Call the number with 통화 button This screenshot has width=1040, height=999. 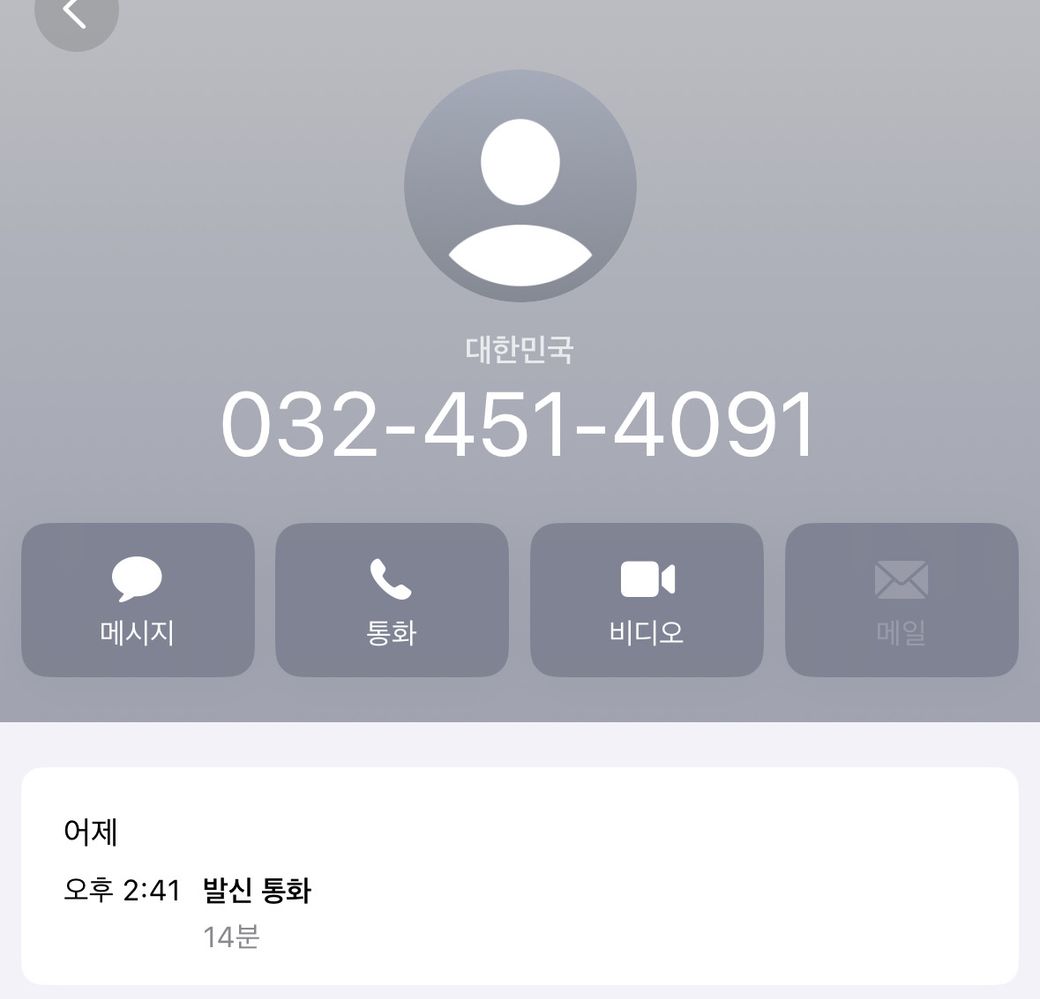point(392,600)
